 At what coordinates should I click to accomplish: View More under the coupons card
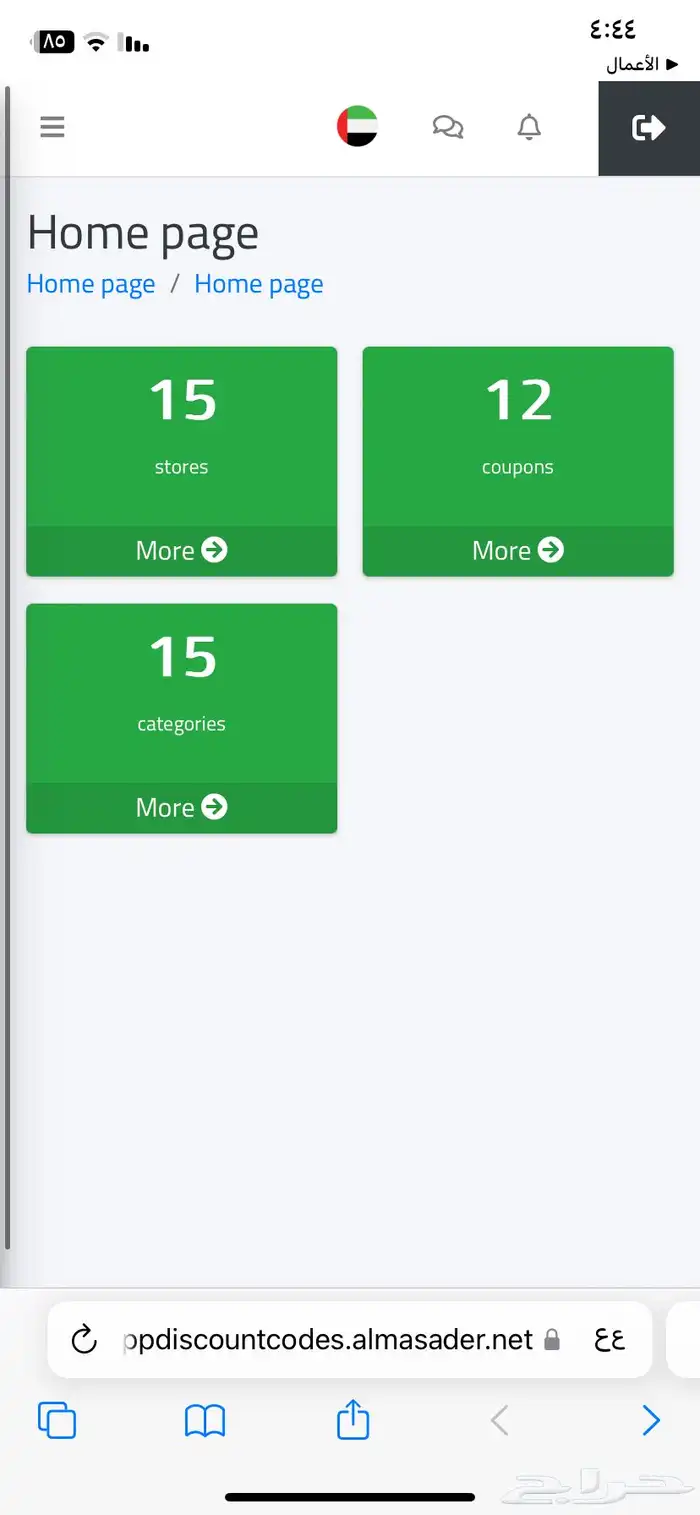pyautogui.click(x=517, y=550)
